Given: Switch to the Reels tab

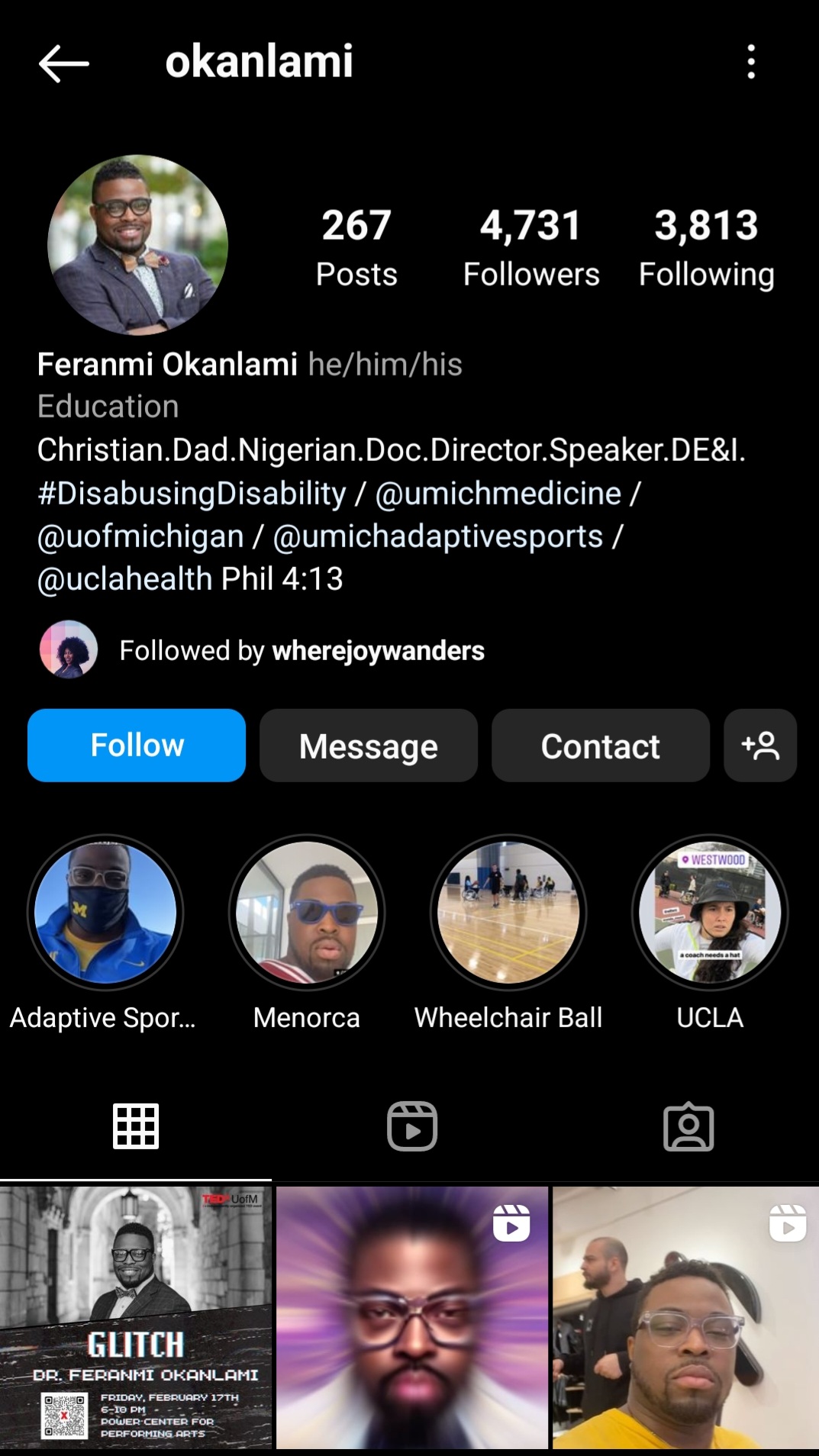Looking at the screenshot, I should 412,1126.
